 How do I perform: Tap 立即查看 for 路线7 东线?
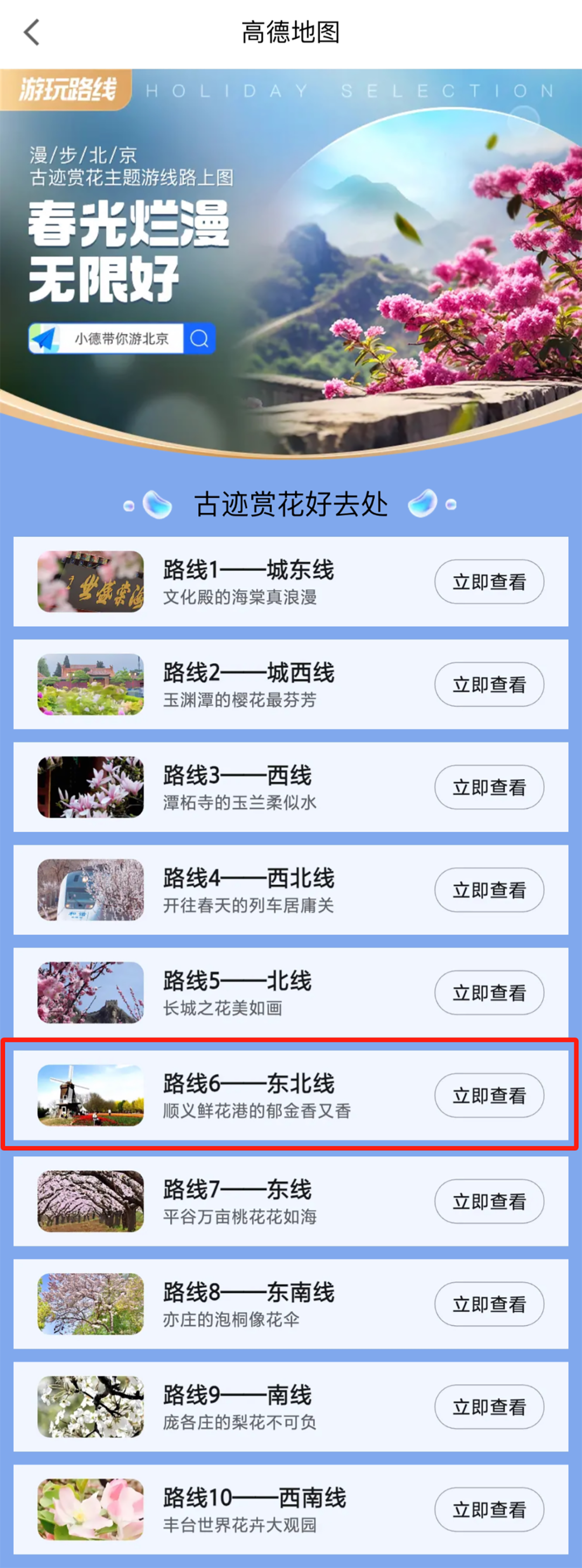(489, 1201)
